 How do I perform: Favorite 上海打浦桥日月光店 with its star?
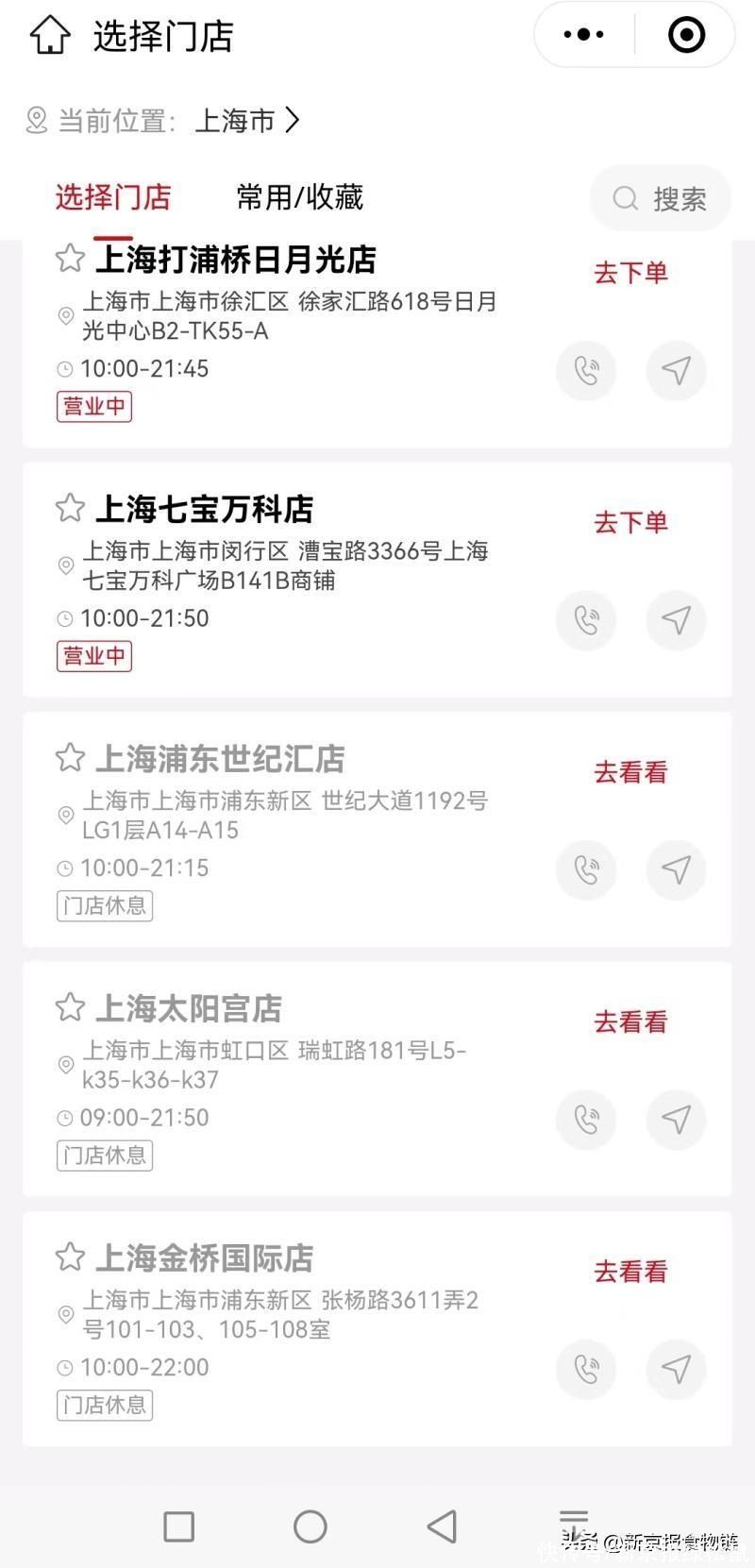coord(70,258)
